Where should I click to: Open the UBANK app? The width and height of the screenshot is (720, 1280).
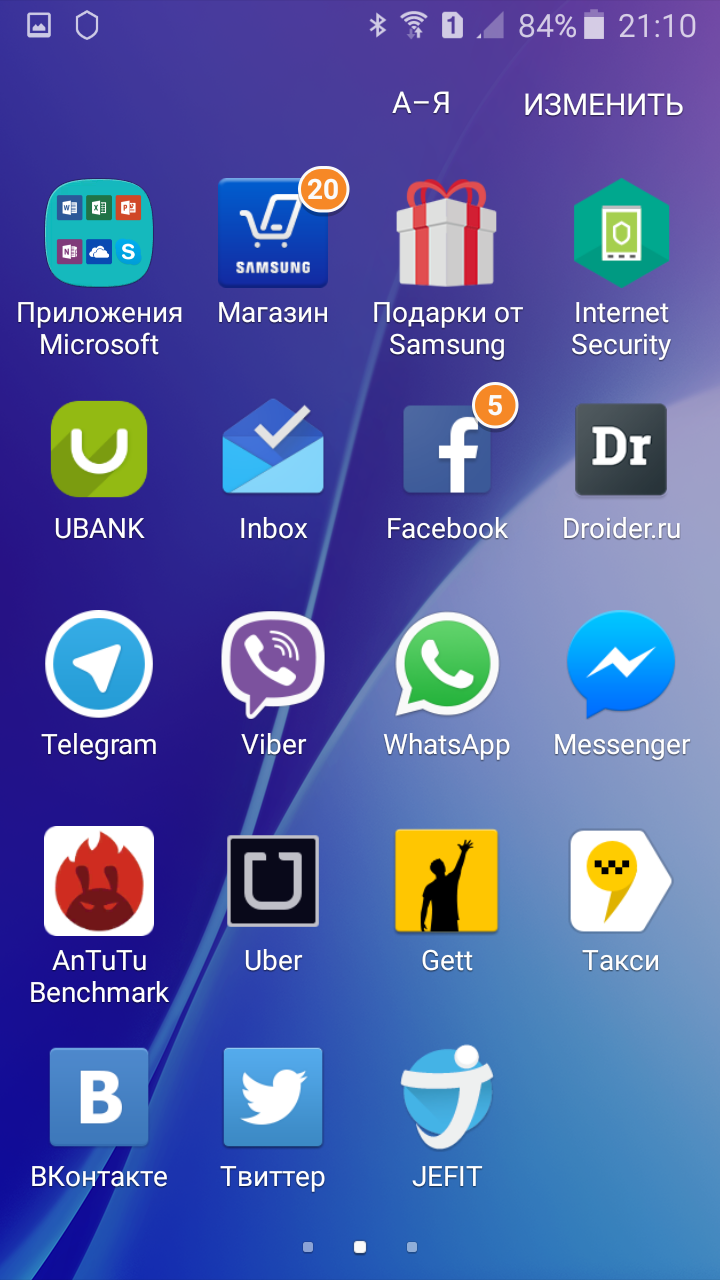(x=99, y=449)
